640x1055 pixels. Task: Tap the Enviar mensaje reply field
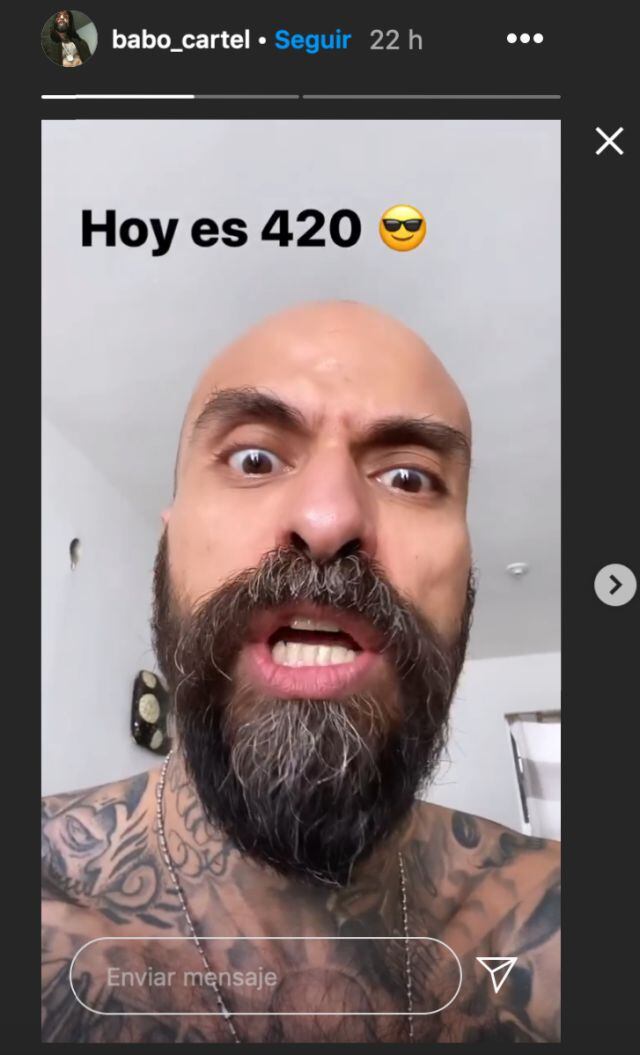[x=265, y=976]
